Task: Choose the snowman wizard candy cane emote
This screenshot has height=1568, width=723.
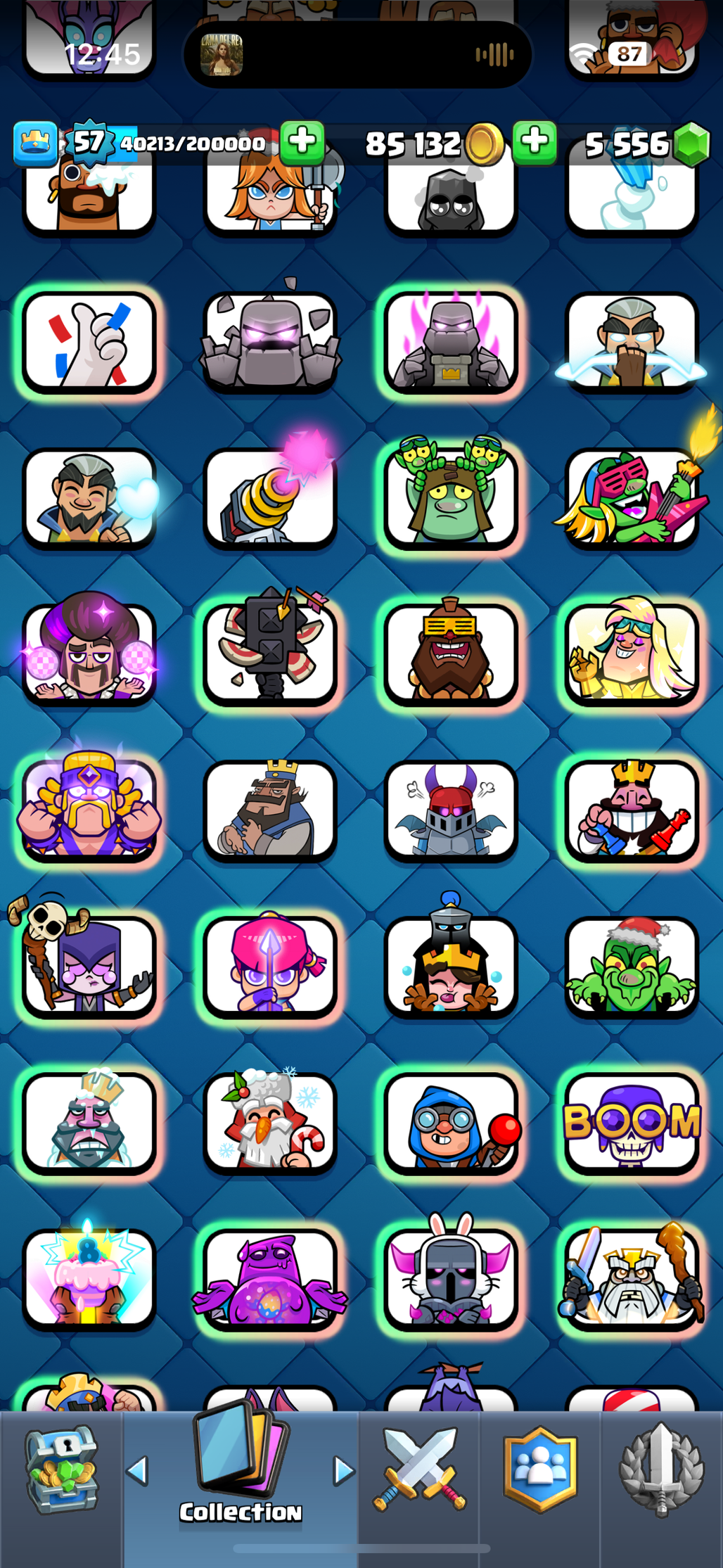Action: click(x=270, y=1123)
